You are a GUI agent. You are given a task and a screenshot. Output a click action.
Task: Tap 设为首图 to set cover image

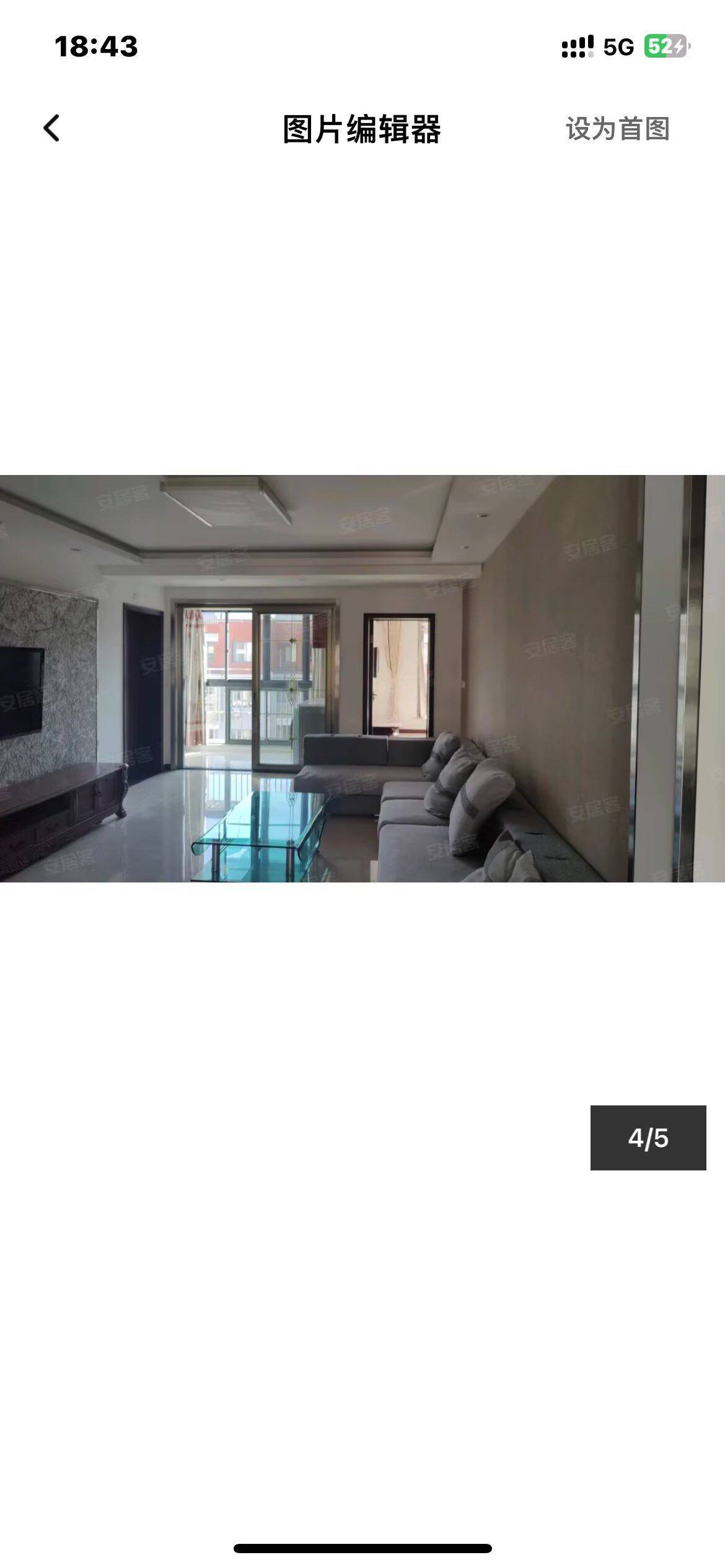point(617,129)
